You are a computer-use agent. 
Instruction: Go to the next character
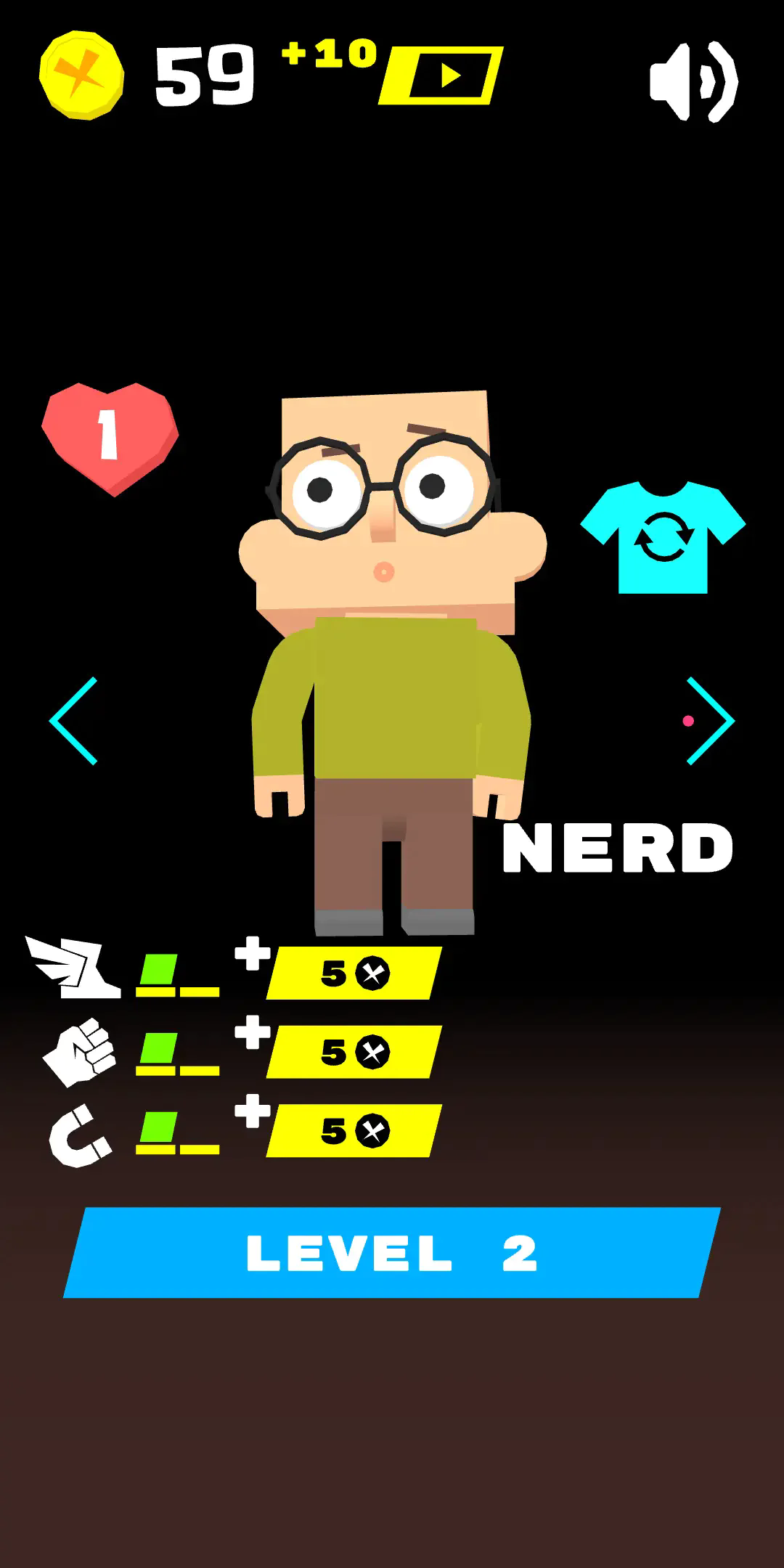tap(710, 721)
